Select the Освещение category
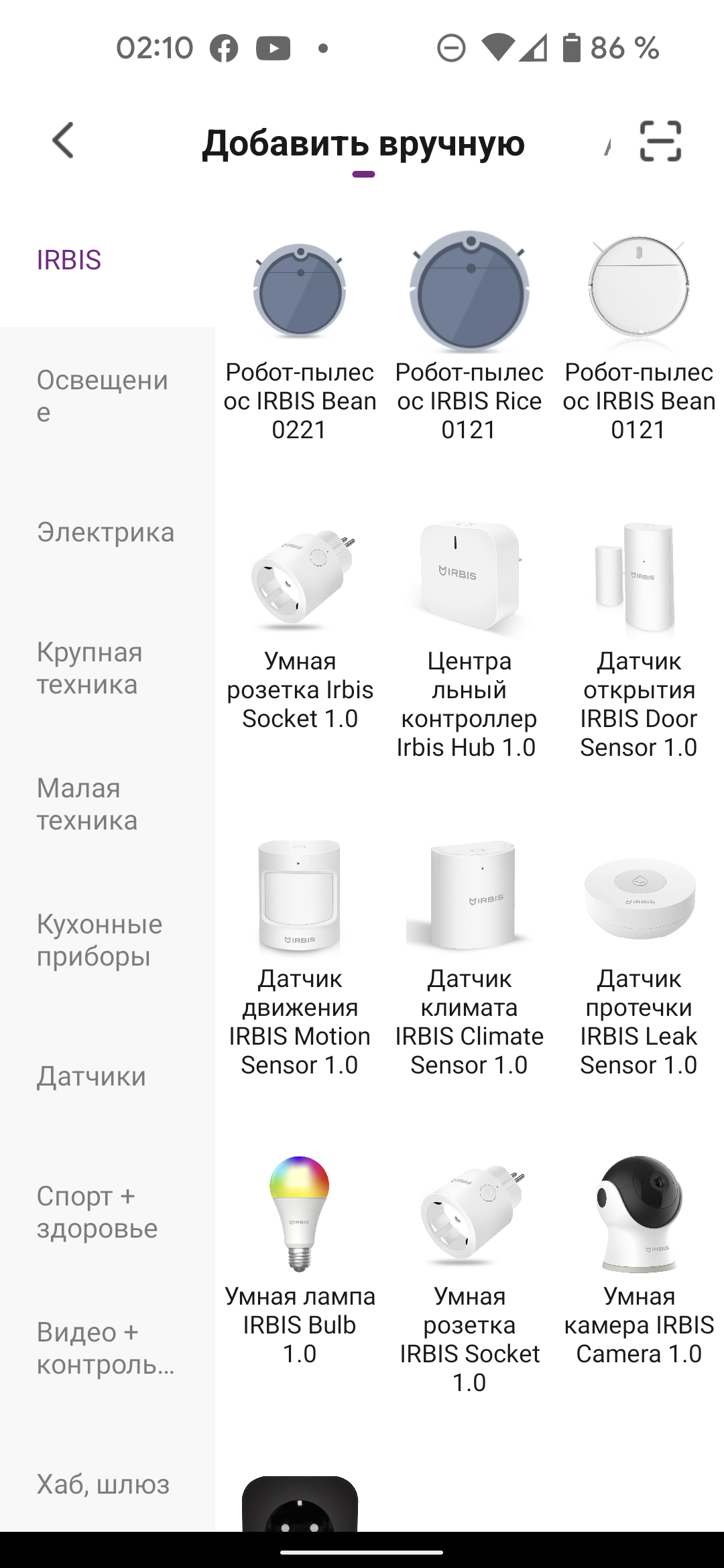This screenshot has height=1568, width=724. coord(102,396)
